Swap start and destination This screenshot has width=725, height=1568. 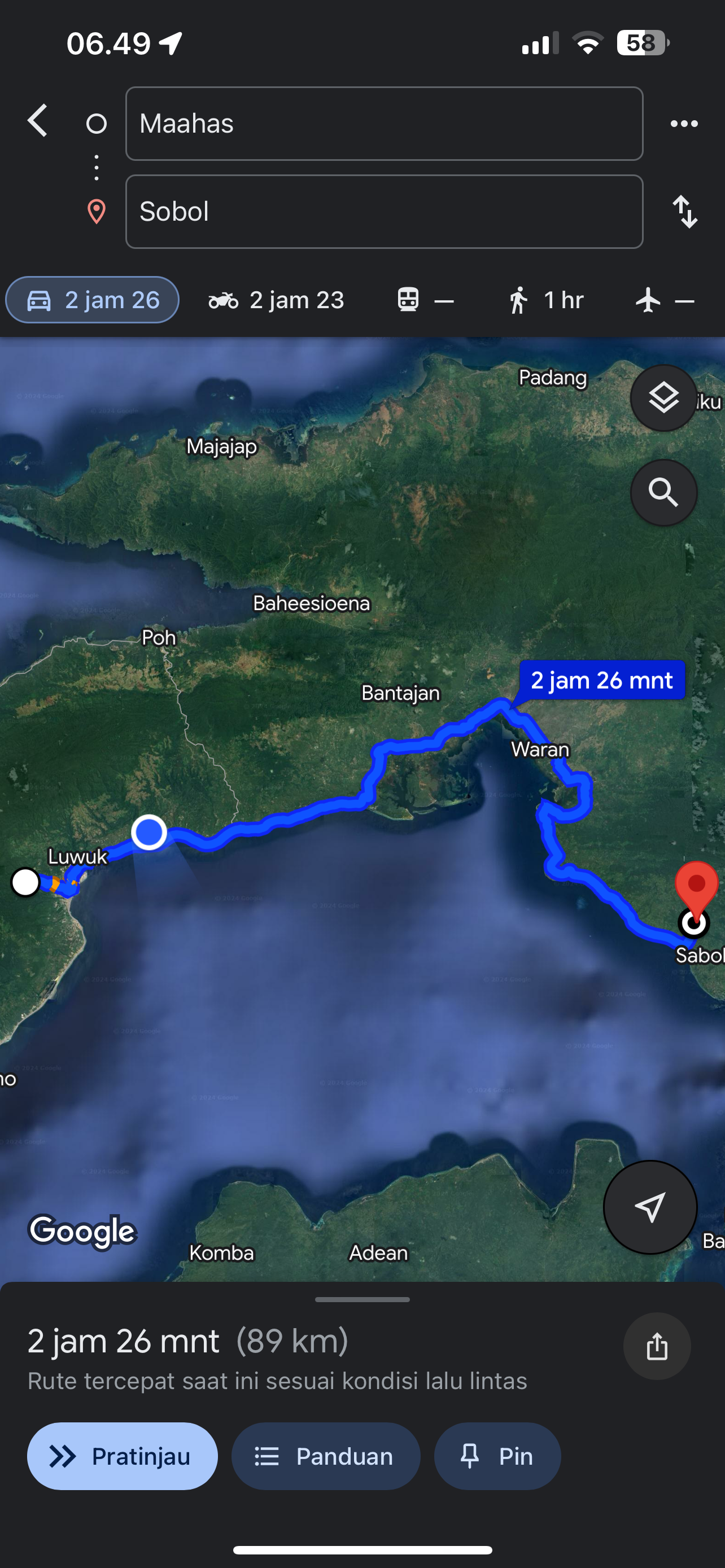tap(685, 212)
